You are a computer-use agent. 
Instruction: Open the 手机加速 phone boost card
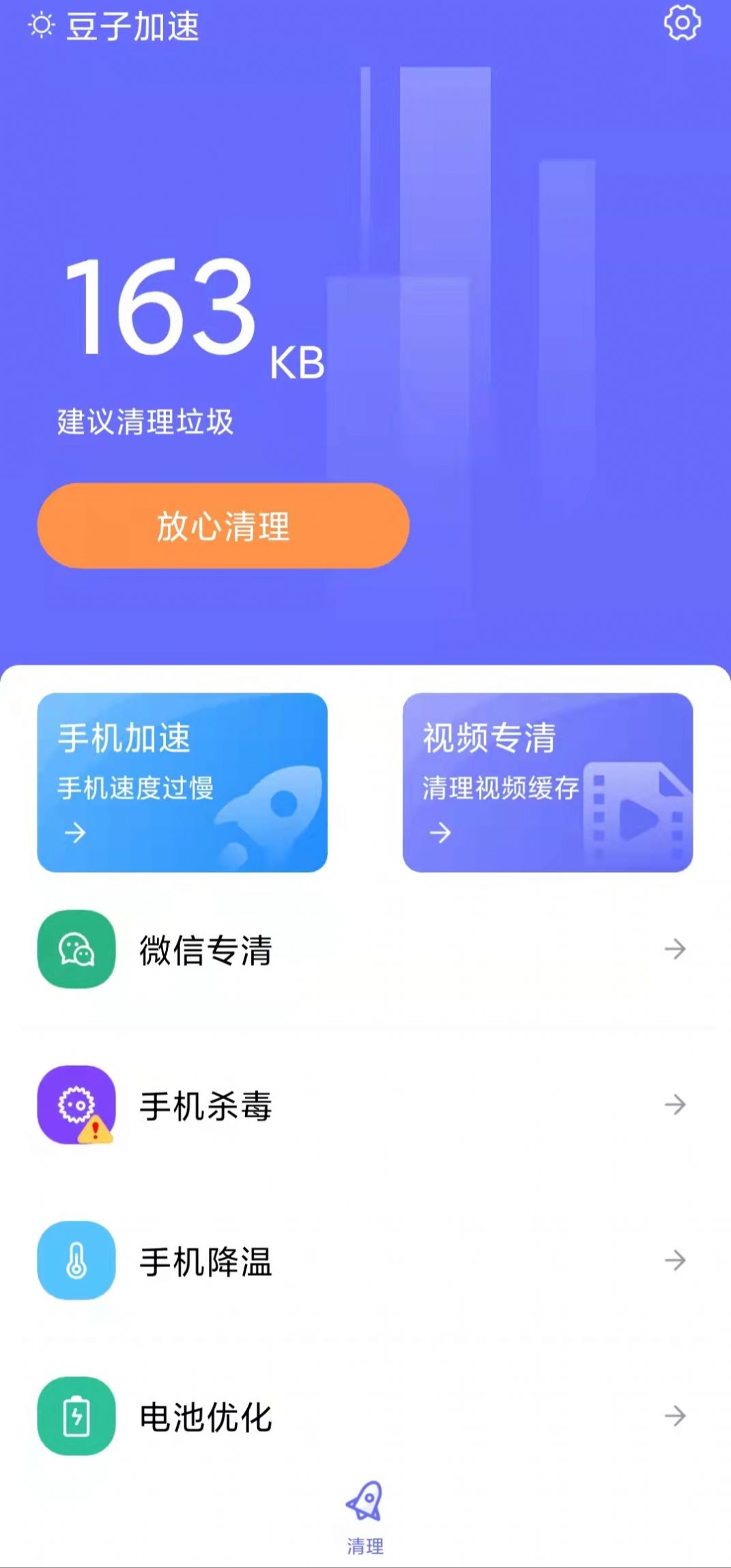(x=182, y=782)
